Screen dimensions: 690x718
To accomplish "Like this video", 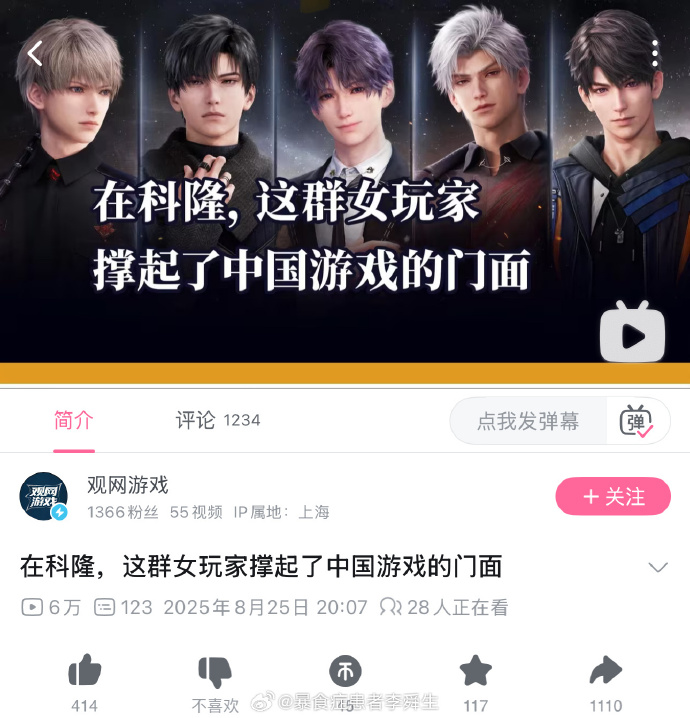I will pyautogui.click(x=84, y=671).
